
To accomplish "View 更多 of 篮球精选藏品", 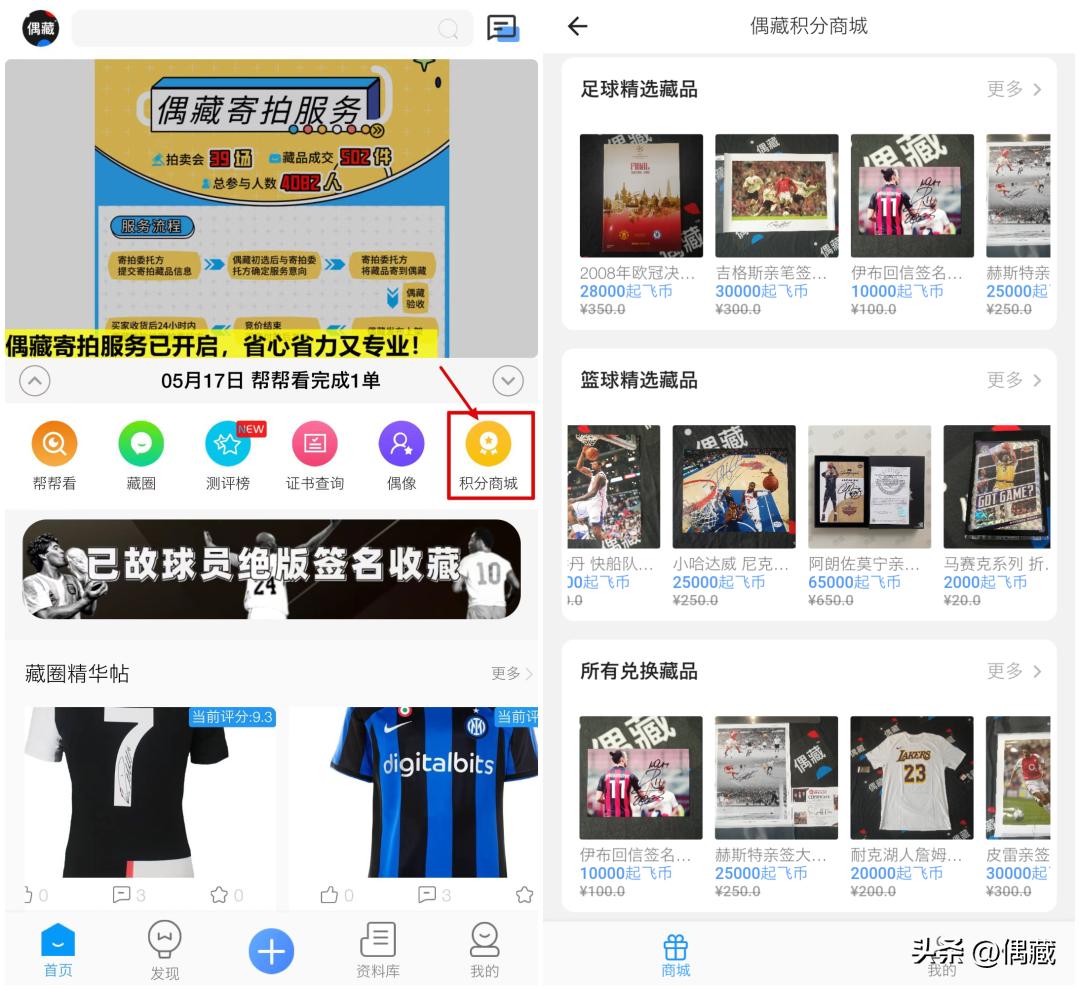I will (x=1013, y=380).
